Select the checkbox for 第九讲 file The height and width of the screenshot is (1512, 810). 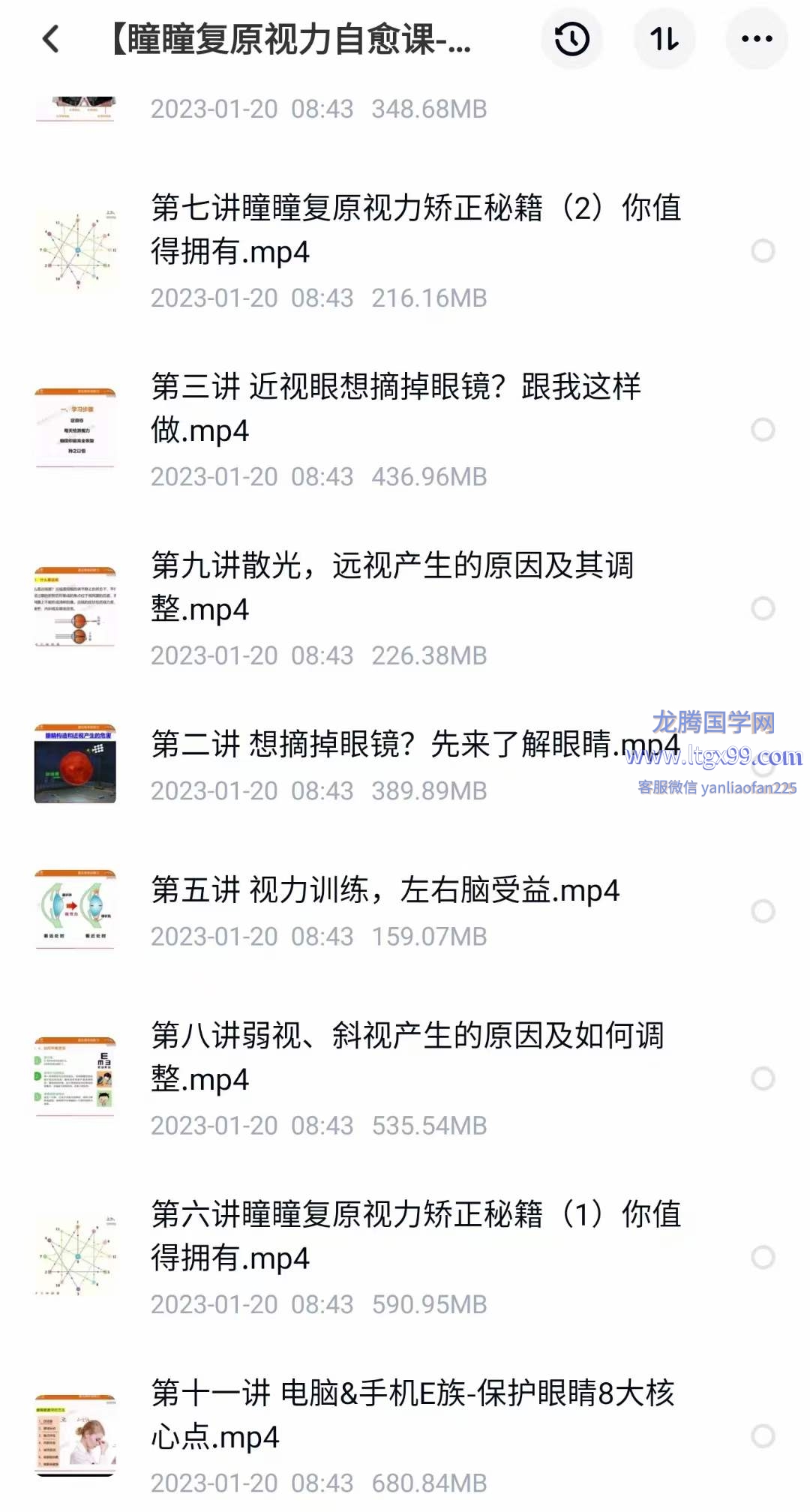pyautogui.click(x=763, y=608)
